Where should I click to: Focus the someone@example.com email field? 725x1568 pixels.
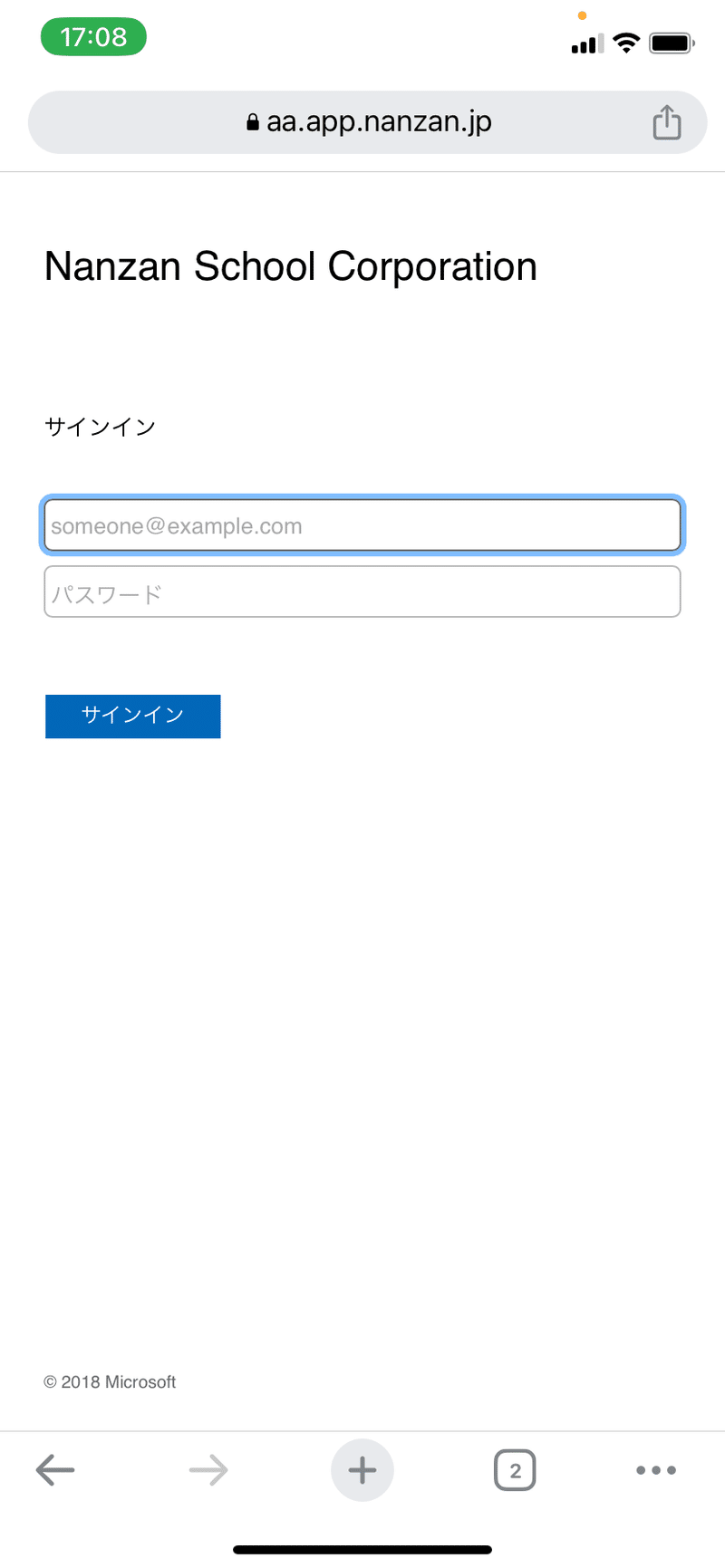(362, 525)
